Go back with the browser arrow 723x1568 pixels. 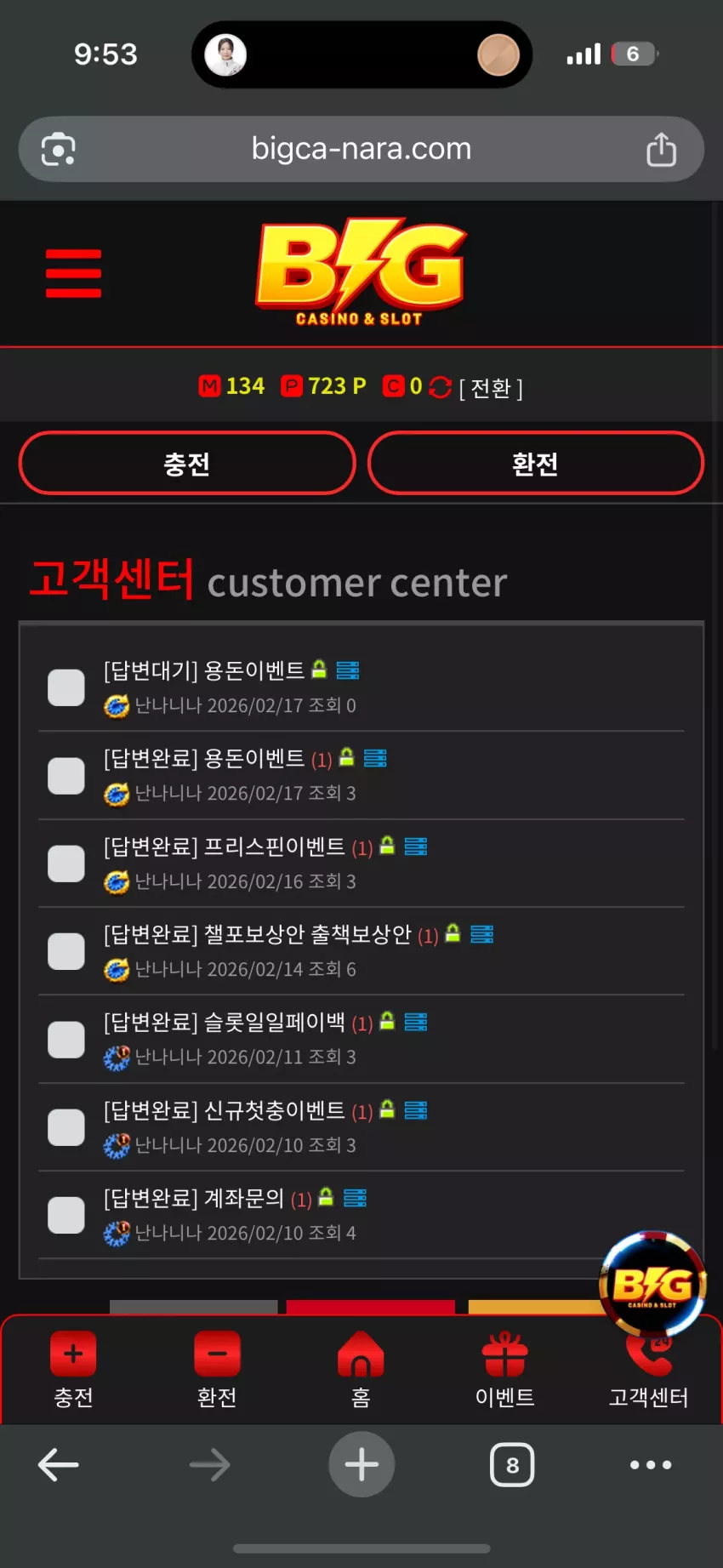[59, 1464]
